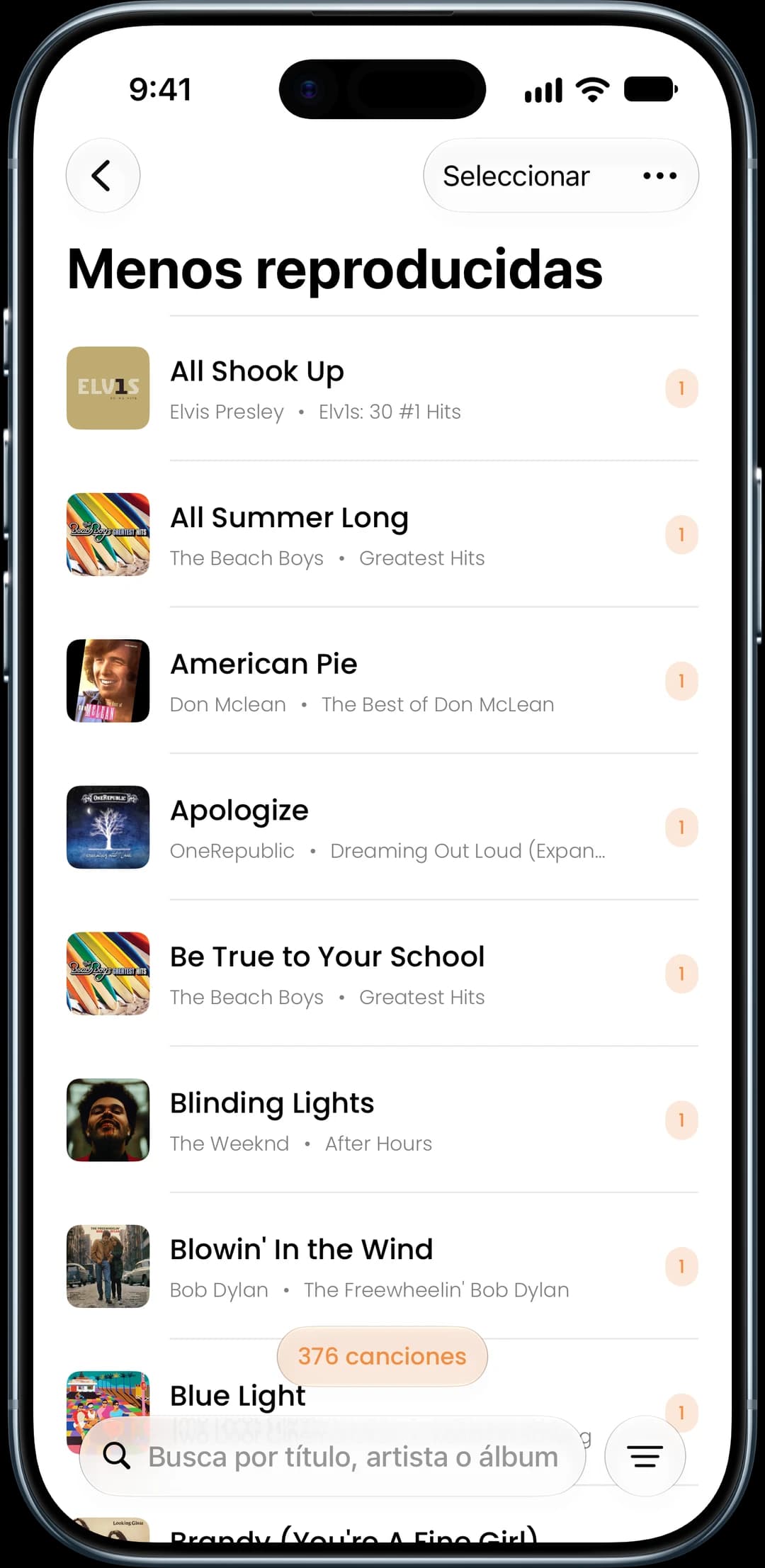This screenshot has width=765, height=1568.
Task: Select Blowin' In the Wind by Bob Dylan
Action: click(x=382, y=1266)
